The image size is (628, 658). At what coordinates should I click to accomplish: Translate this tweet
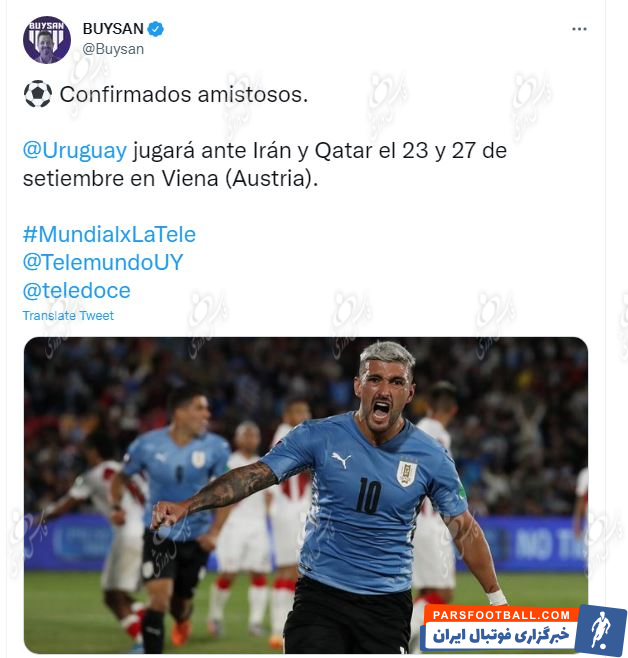(68, 316)
